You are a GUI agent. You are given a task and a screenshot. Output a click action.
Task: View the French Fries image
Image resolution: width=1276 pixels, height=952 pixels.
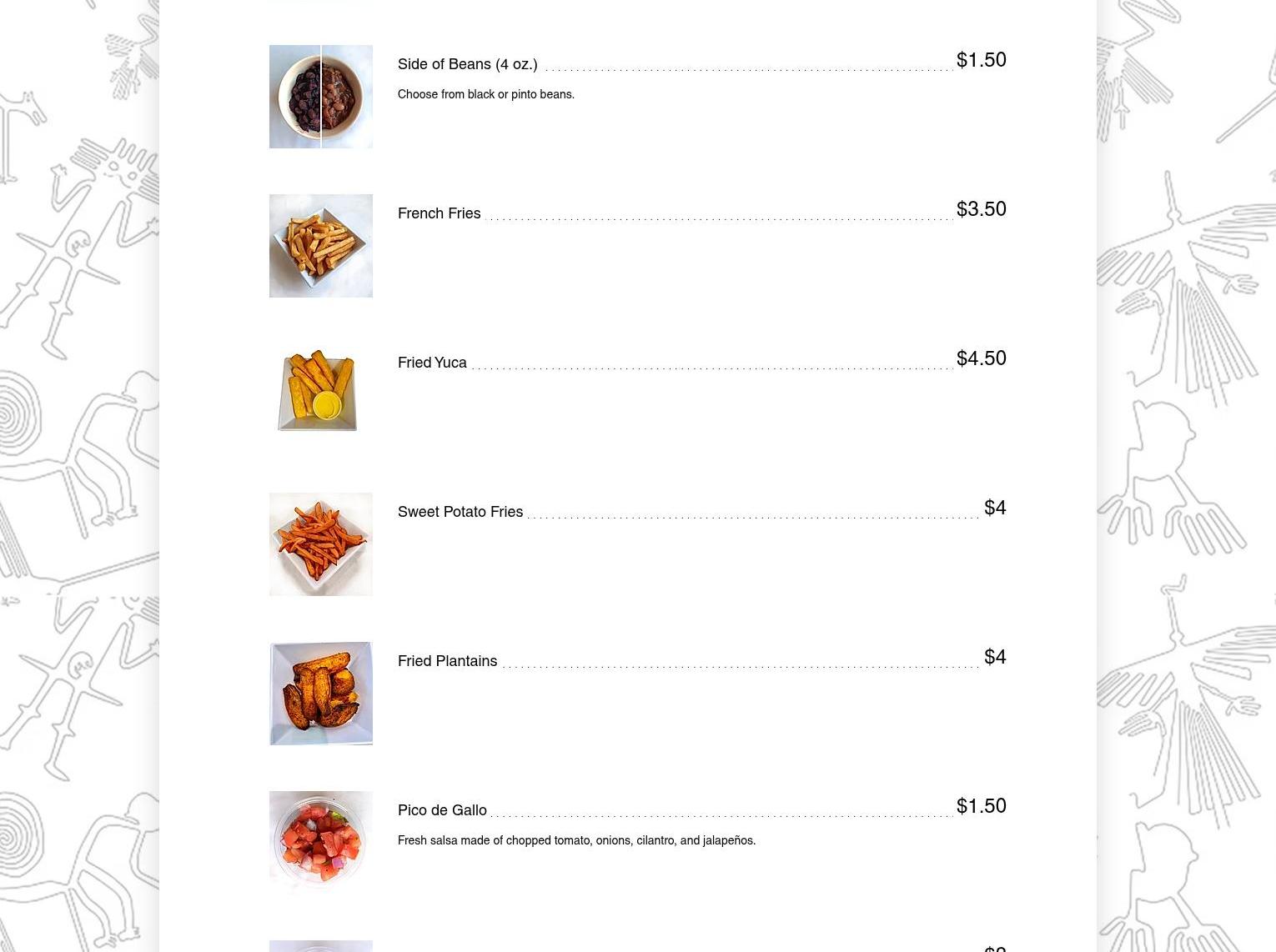[x=320, y=246]
